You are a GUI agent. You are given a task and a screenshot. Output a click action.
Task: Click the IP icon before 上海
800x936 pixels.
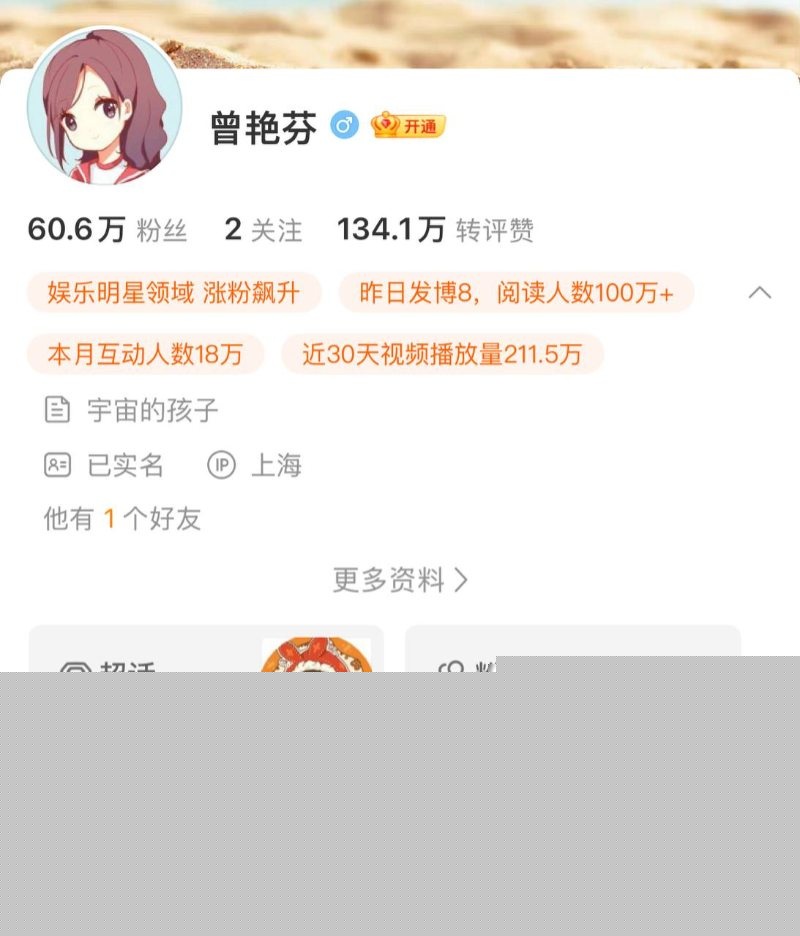click(222, 465)
